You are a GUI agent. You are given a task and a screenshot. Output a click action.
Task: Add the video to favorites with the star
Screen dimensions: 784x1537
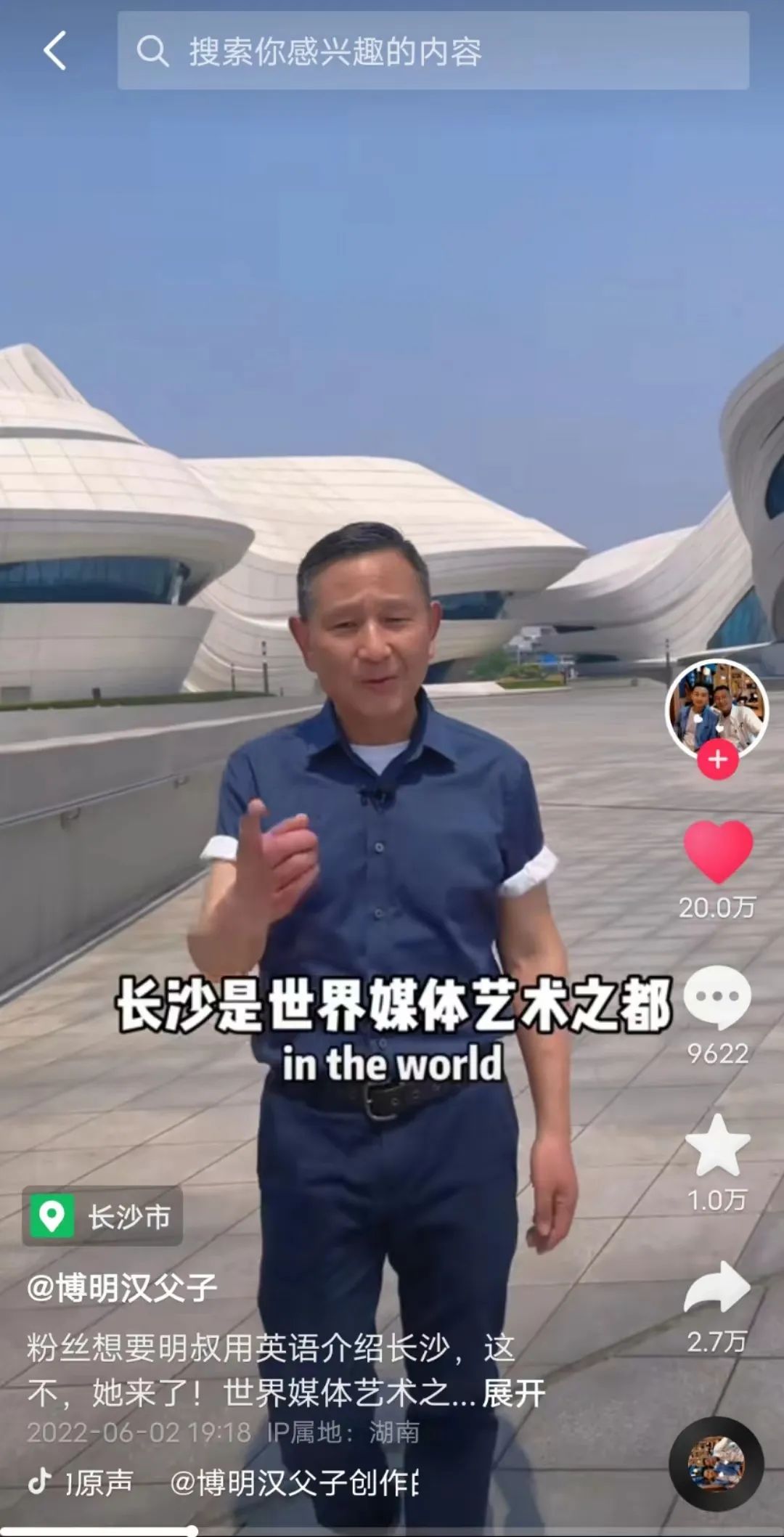717,1146
